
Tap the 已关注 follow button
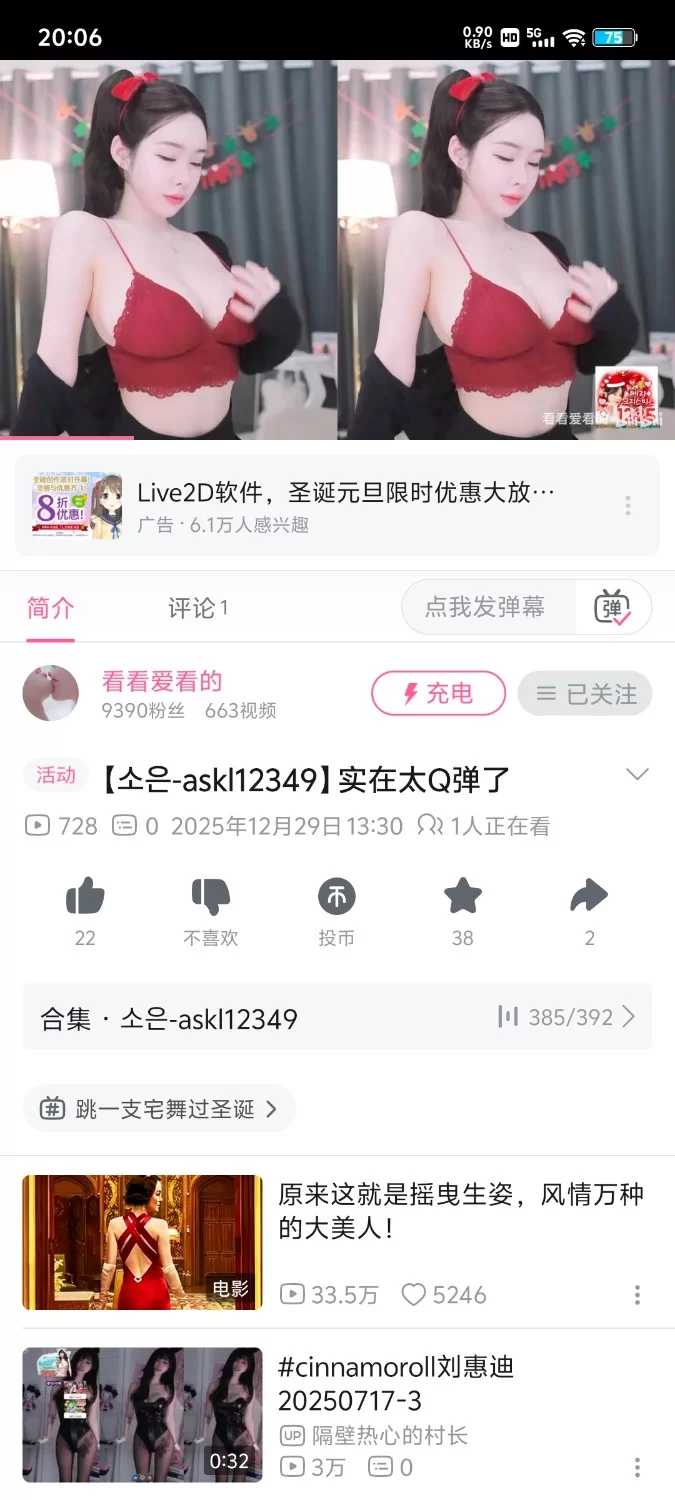pos(585,693)
